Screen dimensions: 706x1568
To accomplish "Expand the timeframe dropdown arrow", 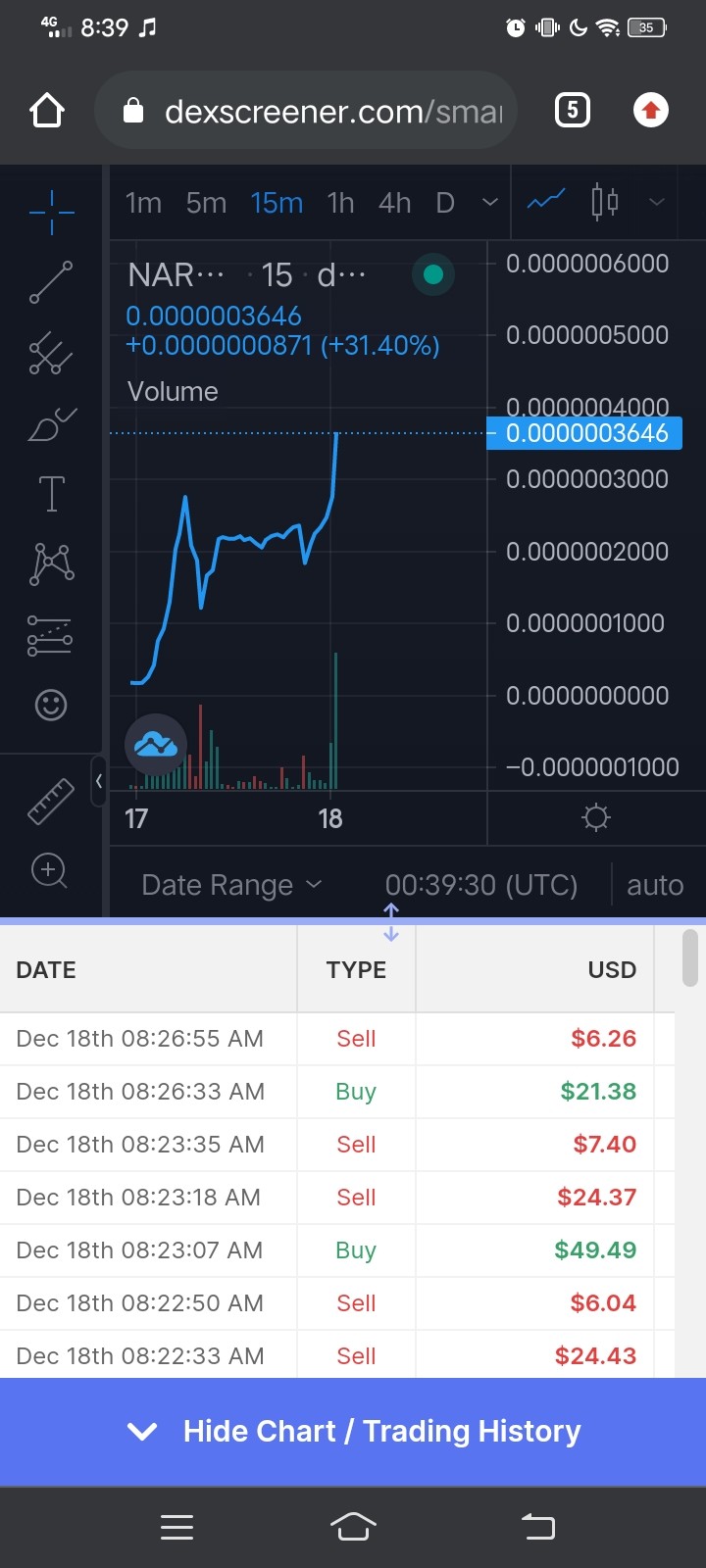I will [x=490, y=203].
